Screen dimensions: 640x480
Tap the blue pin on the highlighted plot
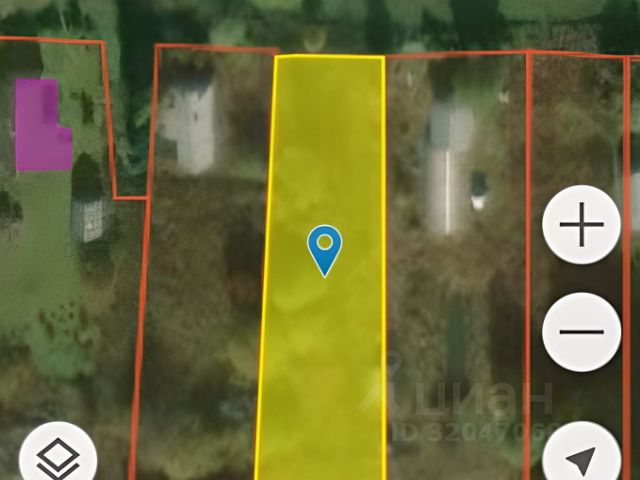pos(324,249)
